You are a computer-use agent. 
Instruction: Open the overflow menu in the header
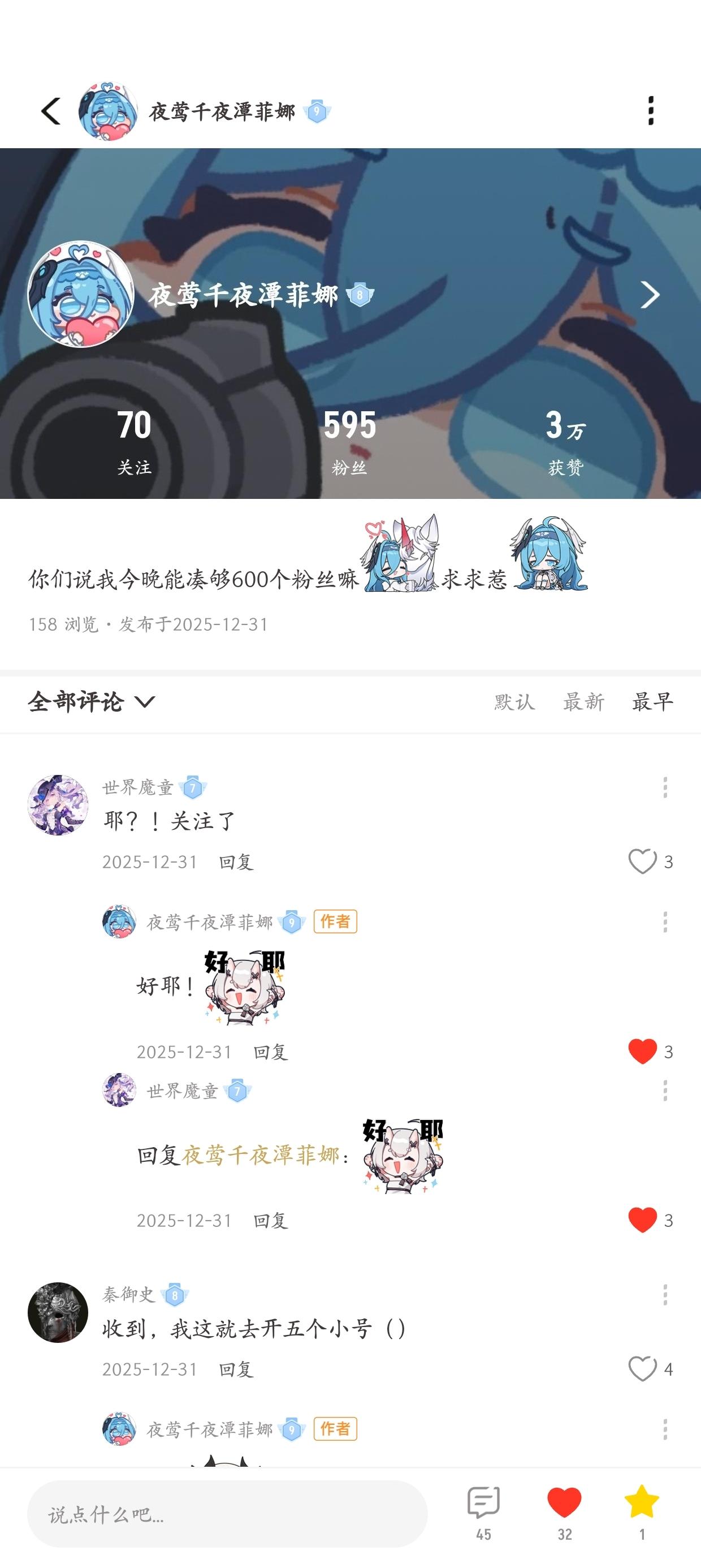(651, 111)
